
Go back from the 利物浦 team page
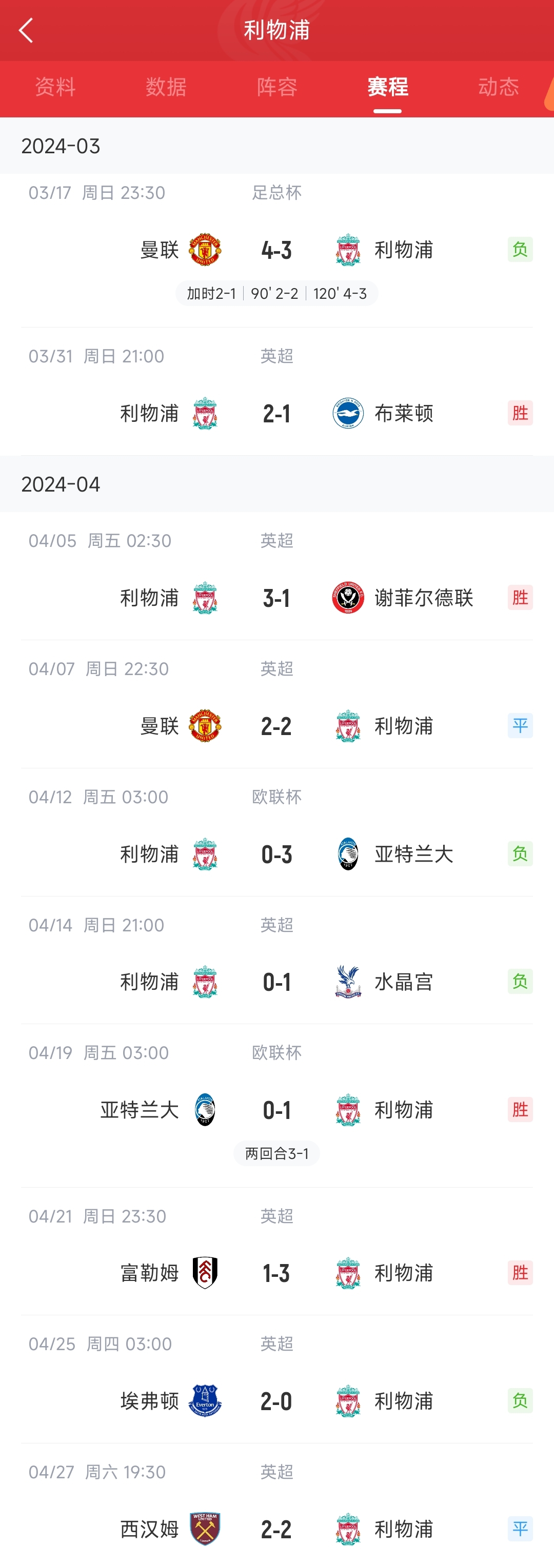[x=26, y=30]
